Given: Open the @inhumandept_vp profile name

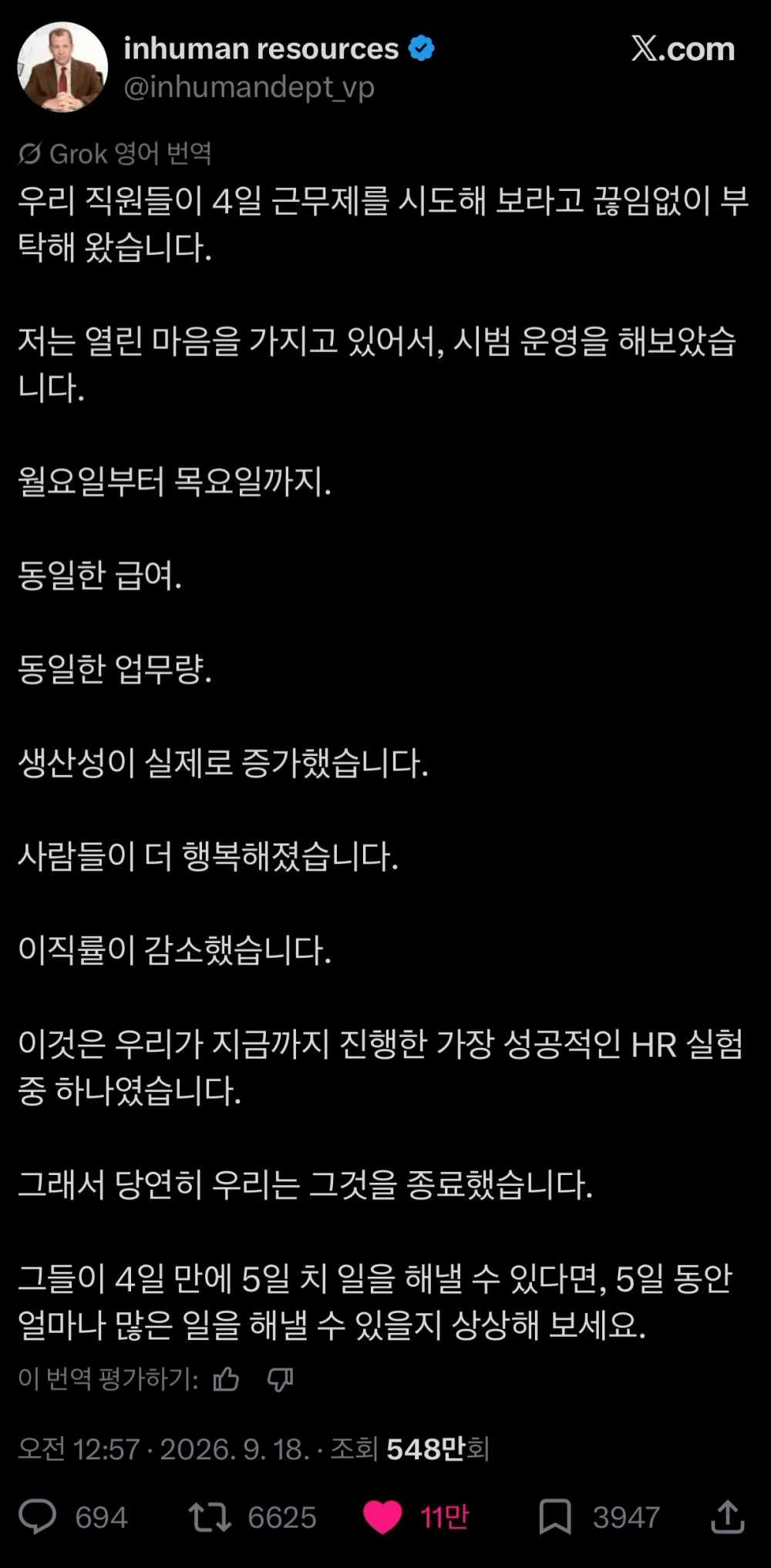Looking at the screenshot, I should tap(249, 87).
